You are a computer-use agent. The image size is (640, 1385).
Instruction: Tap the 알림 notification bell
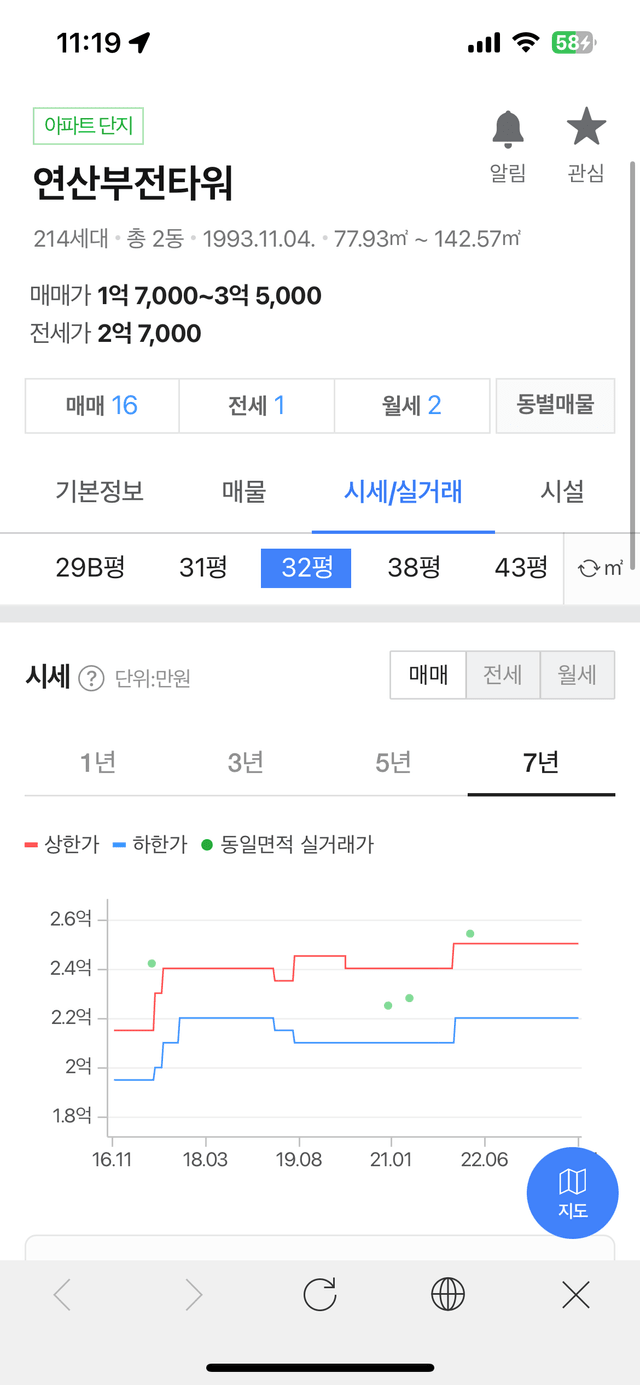point(508,146)
